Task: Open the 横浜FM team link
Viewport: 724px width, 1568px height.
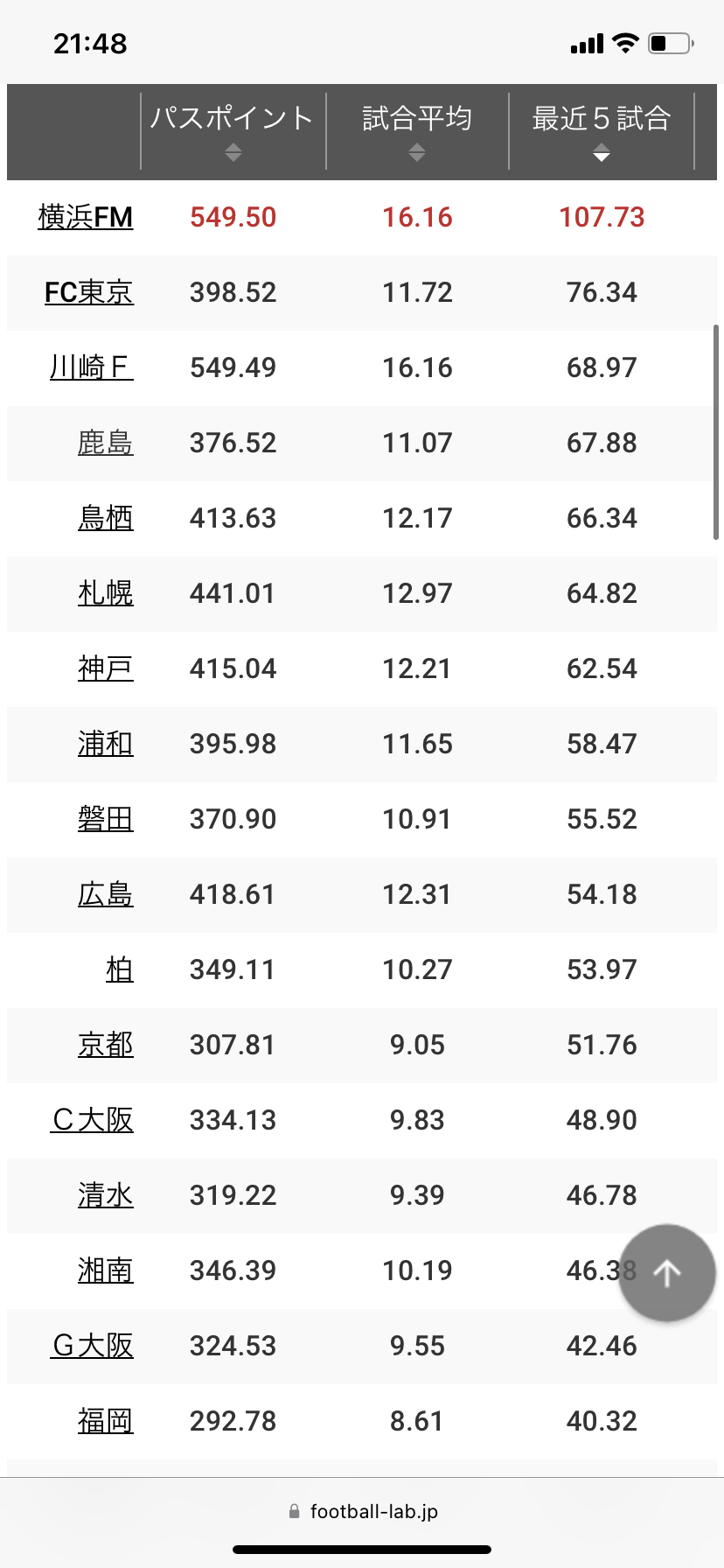Action: click(x=86, y=217)
